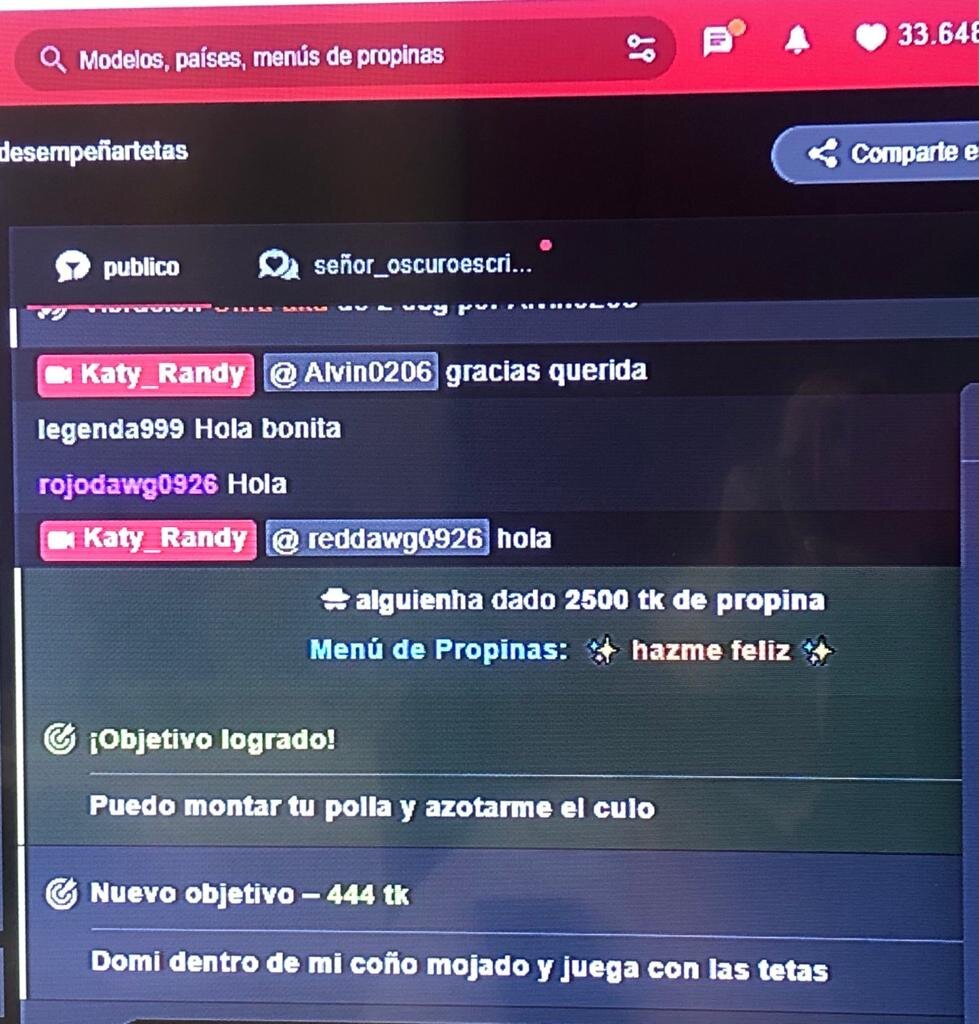This screenshot has width=979, height=1024.
Task: Open the messages icon in the top bar
Action: tap(718, 42)
